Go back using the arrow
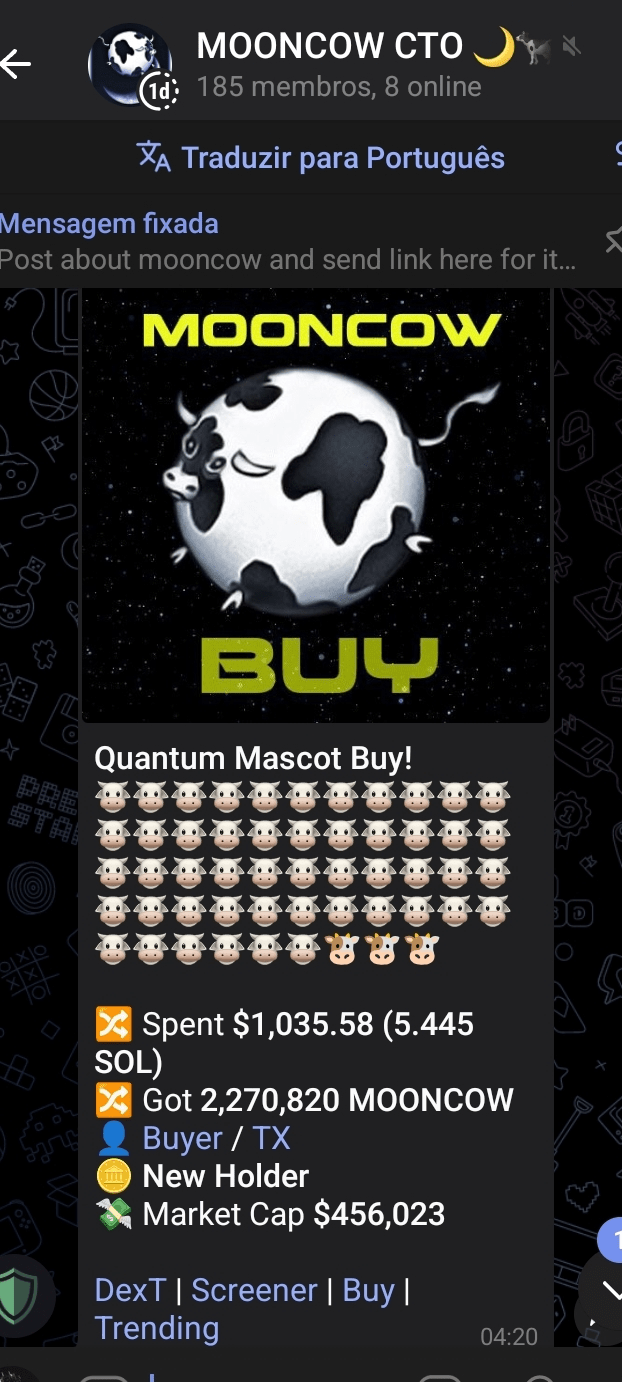This screenshot has height=1382, width=622. (x=17, y=65)
